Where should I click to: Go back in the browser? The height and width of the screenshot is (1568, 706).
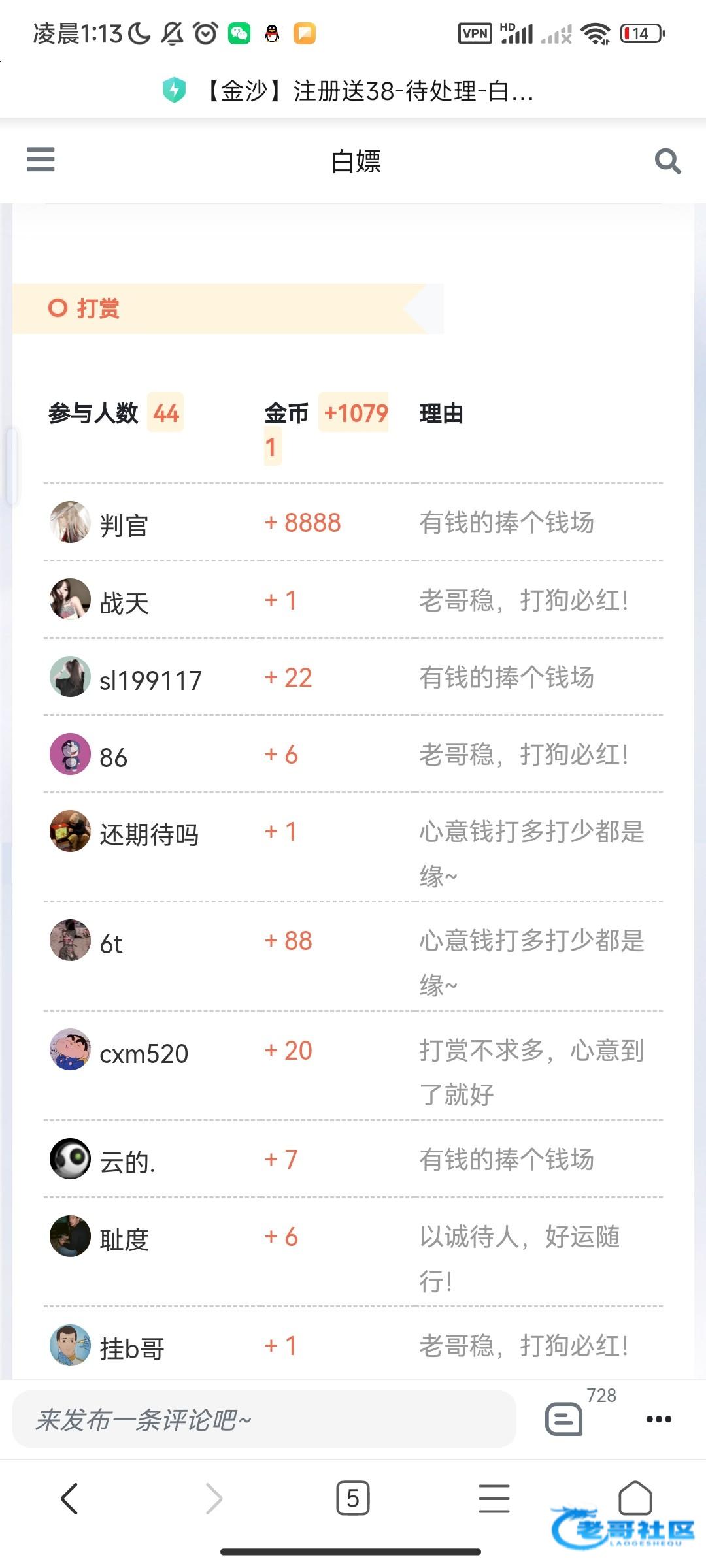coord(69,1498)
